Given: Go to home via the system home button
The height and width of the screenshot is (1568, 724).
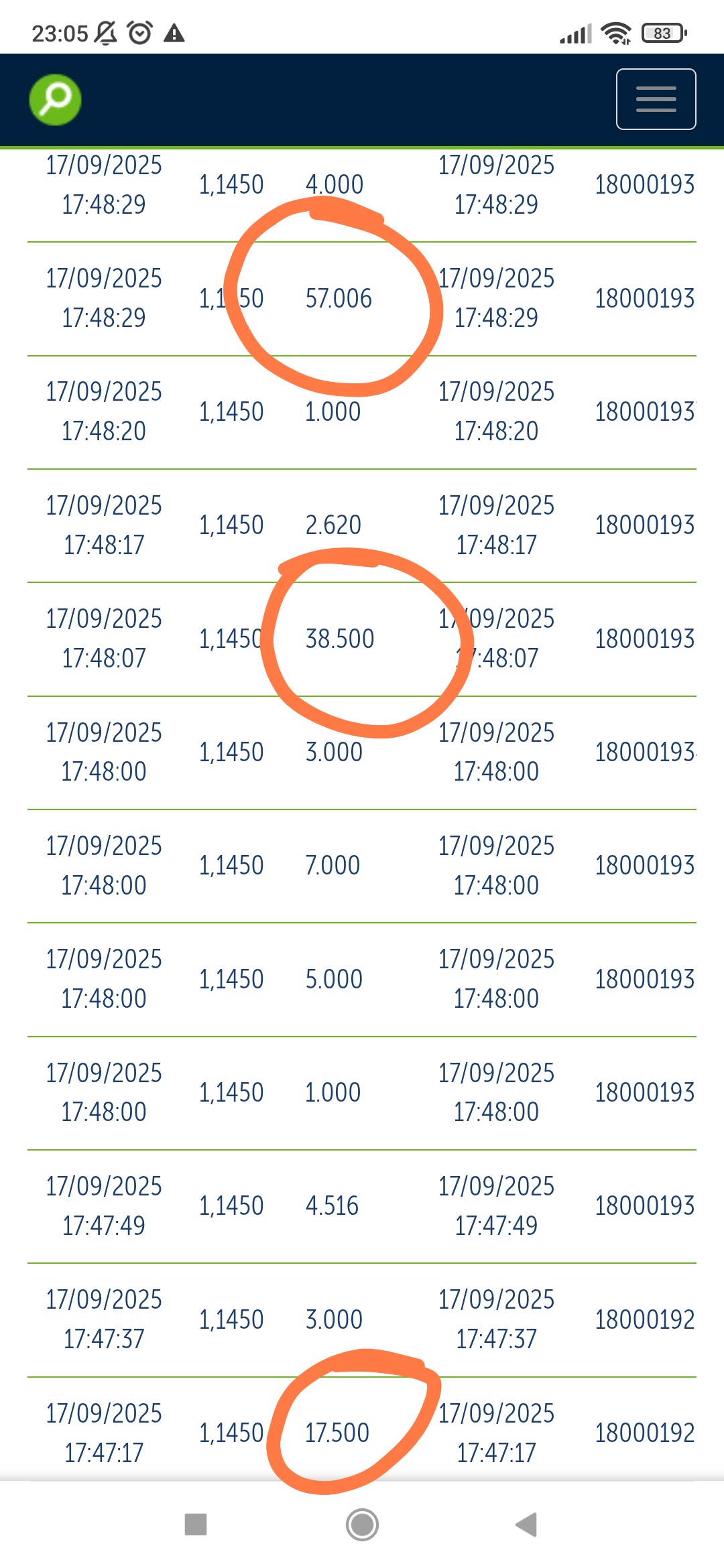Looking at the screenshot, I should tap(362, 1524).
